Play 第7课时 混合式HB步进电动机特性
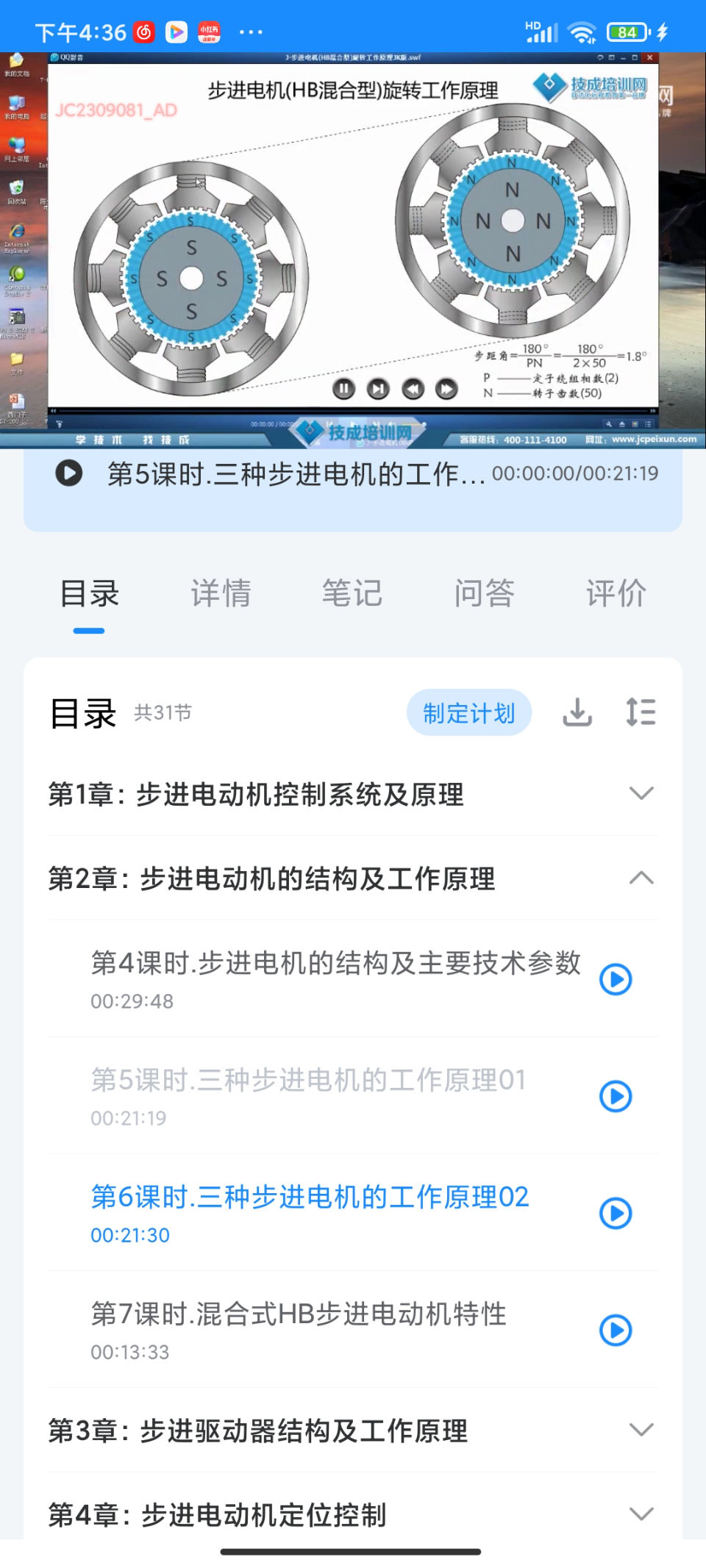This screenshot has height=1568, width=706. (x=616, y=1330)
